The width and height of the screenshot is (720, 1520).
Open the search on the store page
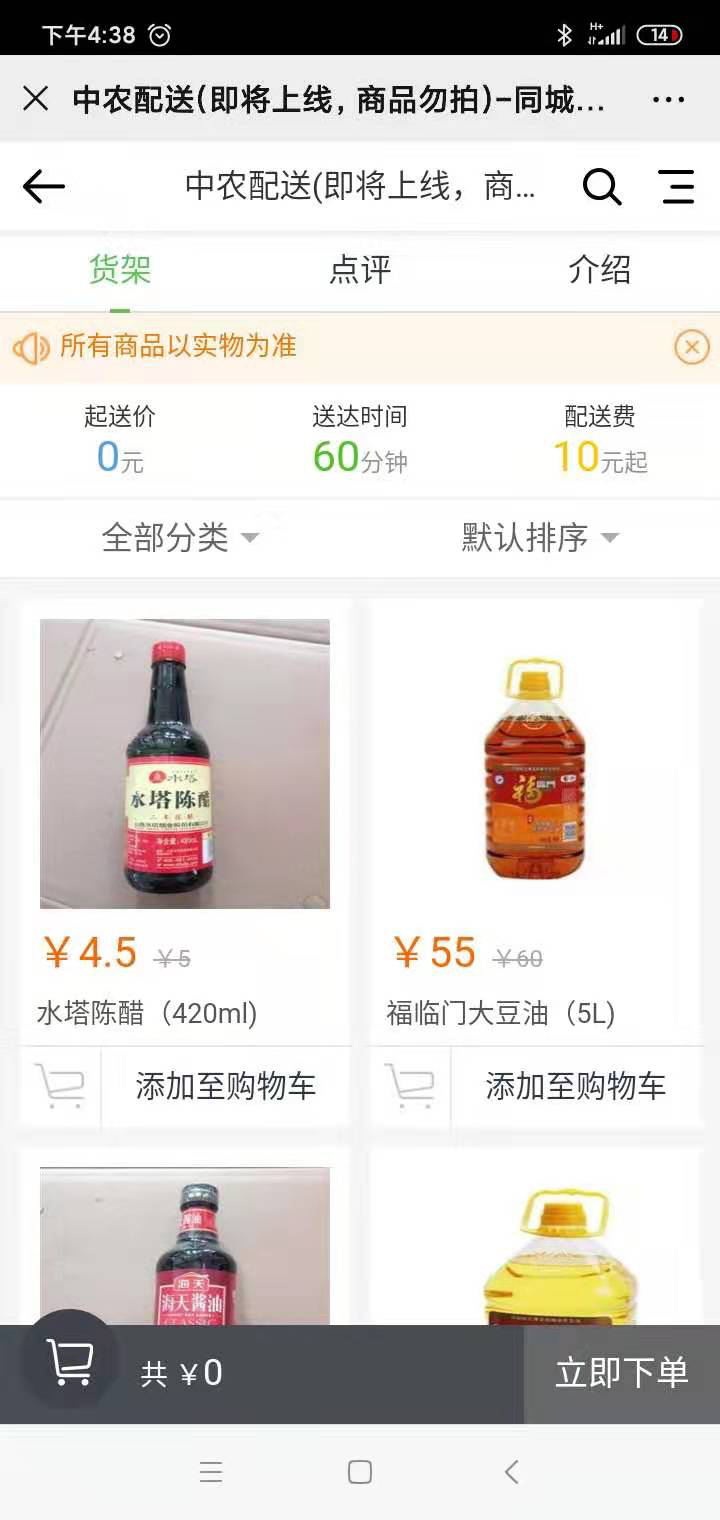(x=601, y=186)
